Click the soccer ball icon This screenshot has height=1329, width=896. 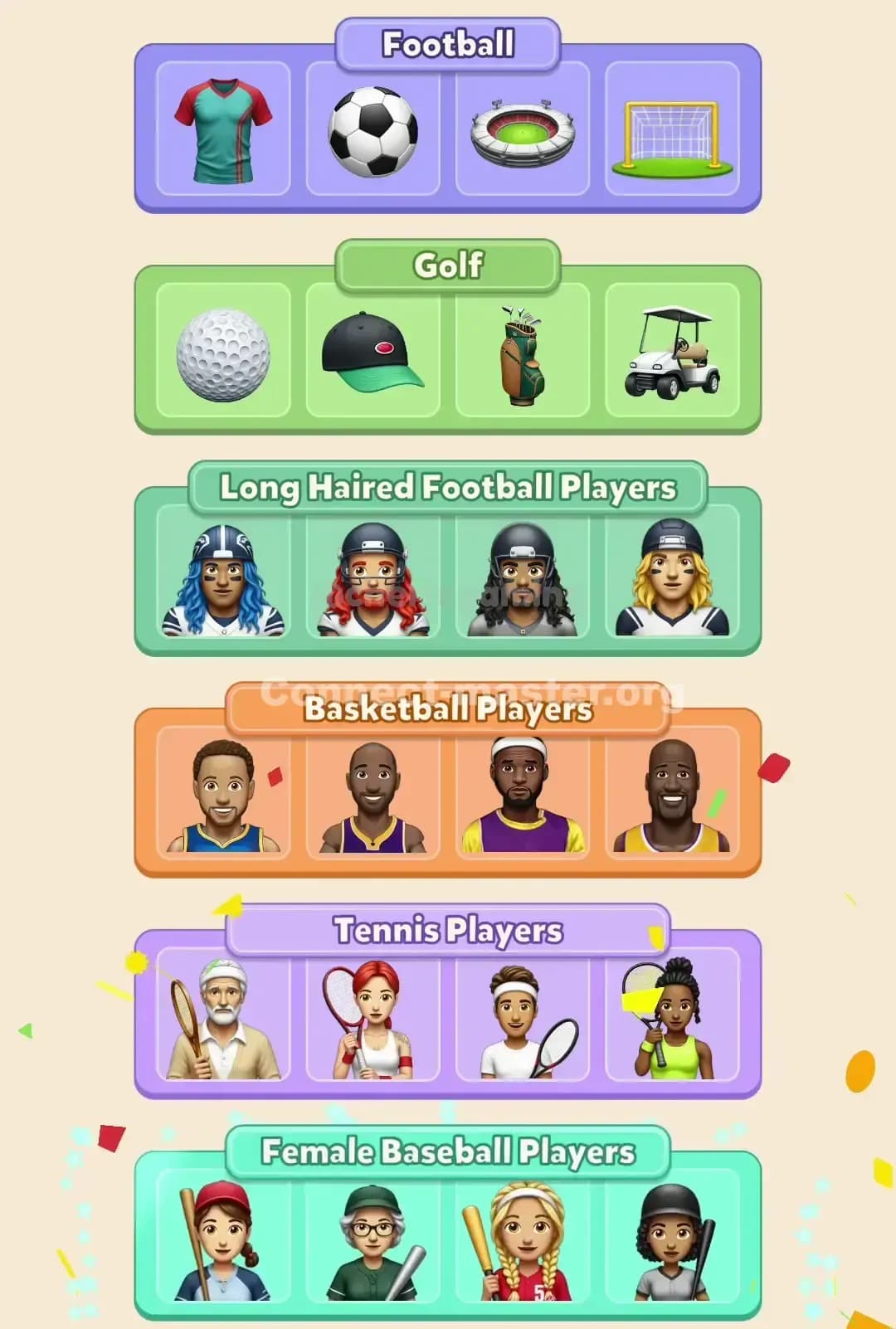tap(372, 129)
